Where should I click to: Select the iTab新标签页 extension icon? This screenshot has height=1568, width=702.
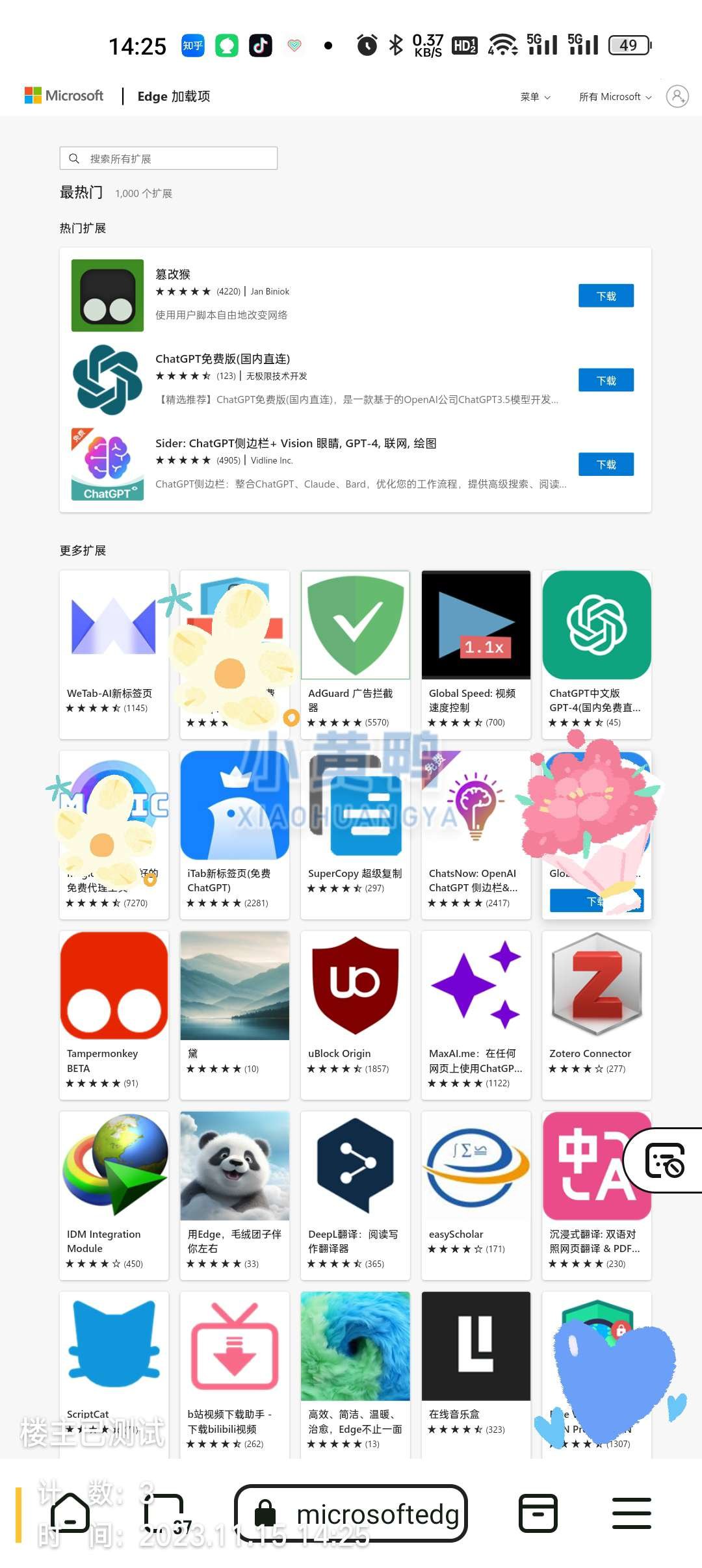[234, 804]
